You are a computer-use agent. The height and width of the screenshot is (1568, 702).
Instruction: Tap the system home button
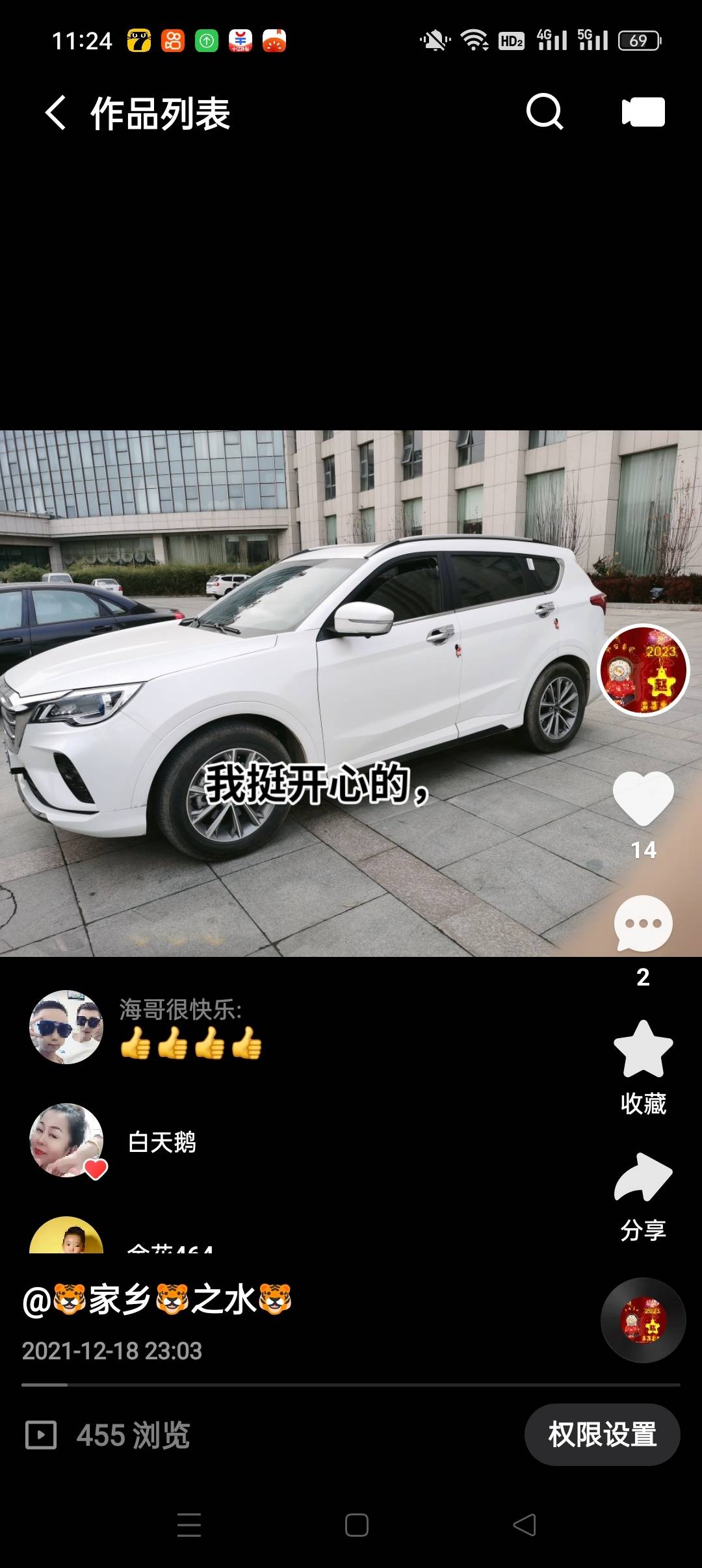pos(356,1525)
